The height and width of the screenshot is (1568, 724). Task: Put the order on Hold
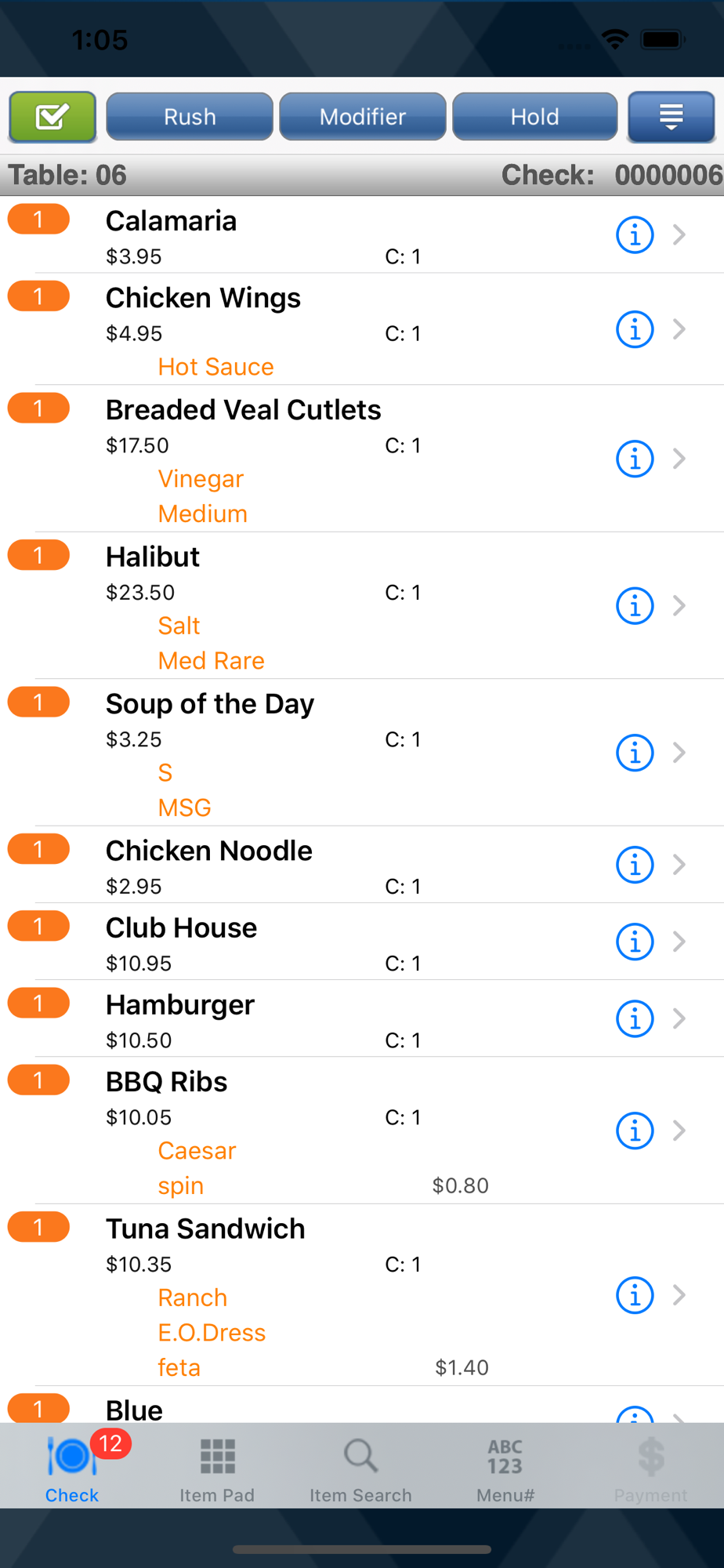pos(535,117)
